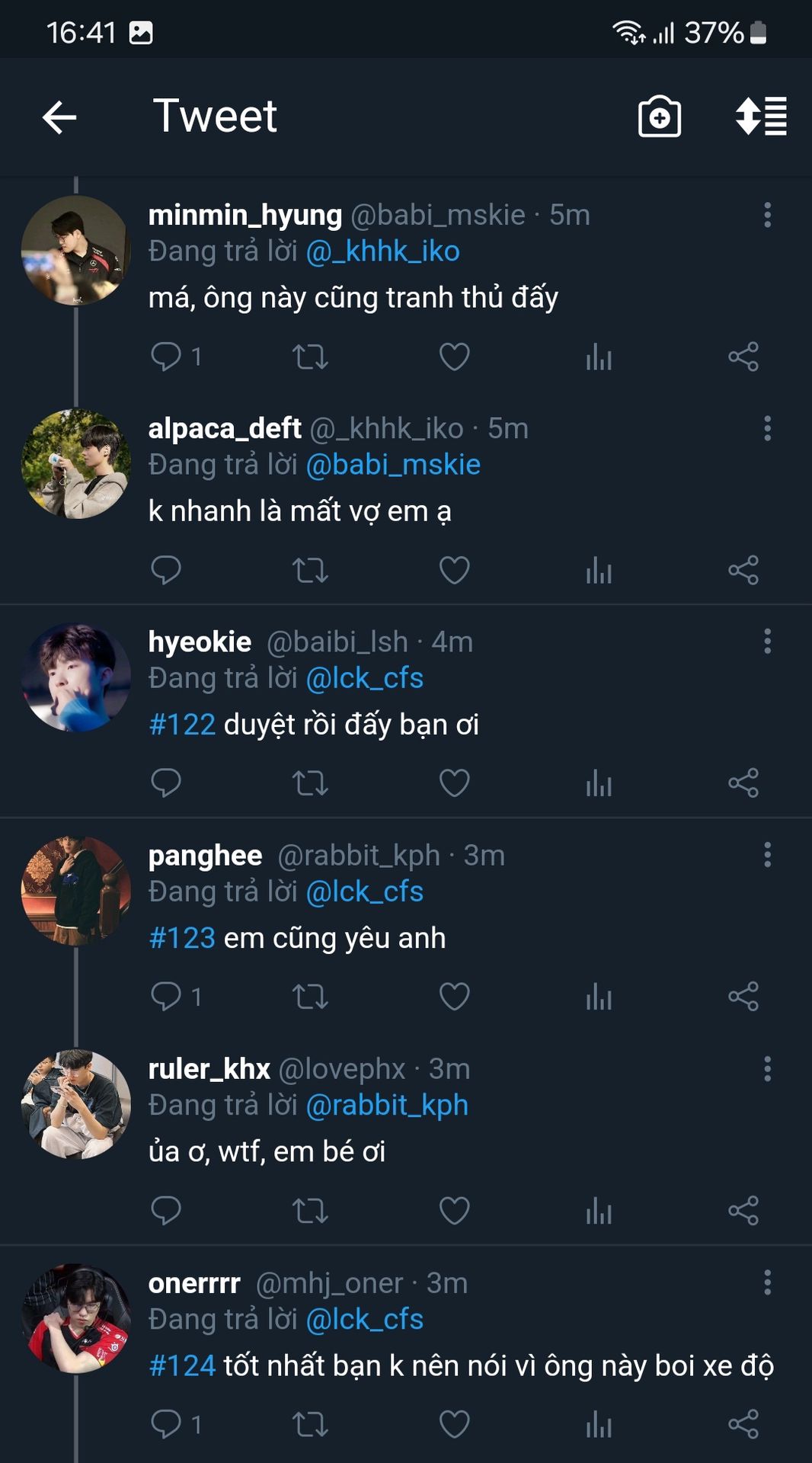Retweet ruler_khx's reply
812x1463 pixels.
310,1211
